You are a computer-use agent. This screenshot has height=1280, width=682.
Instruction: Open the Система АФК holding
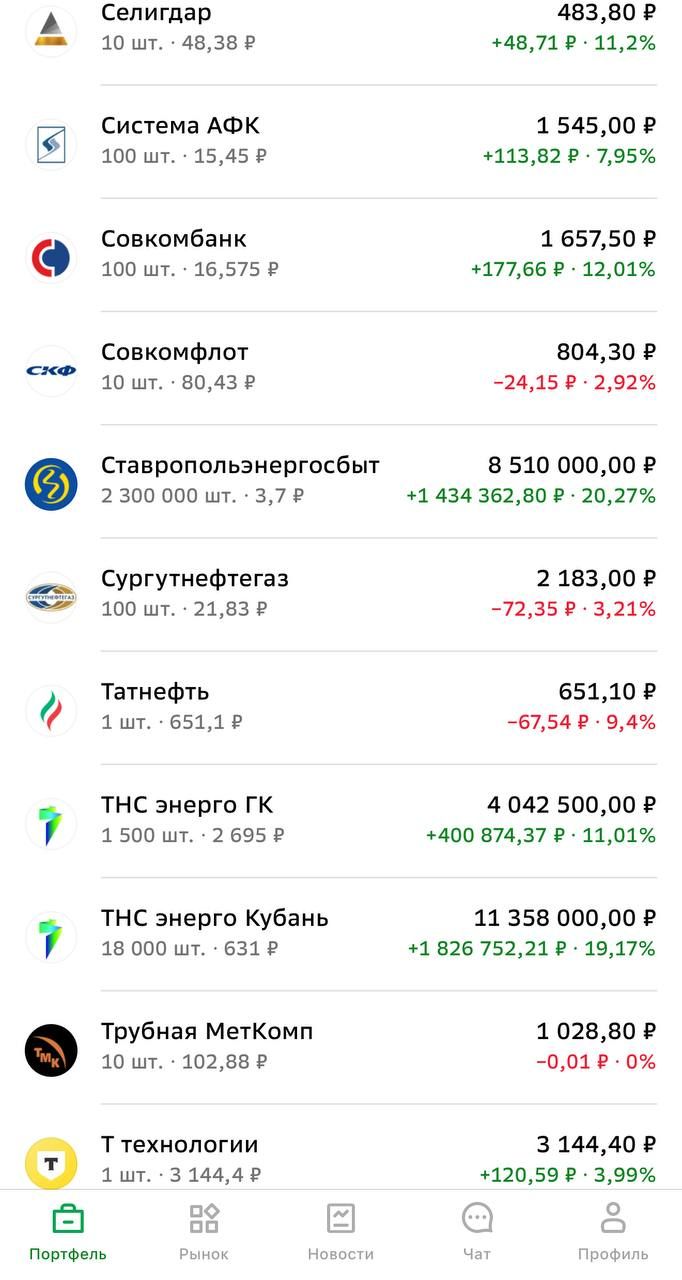[340, 141]
